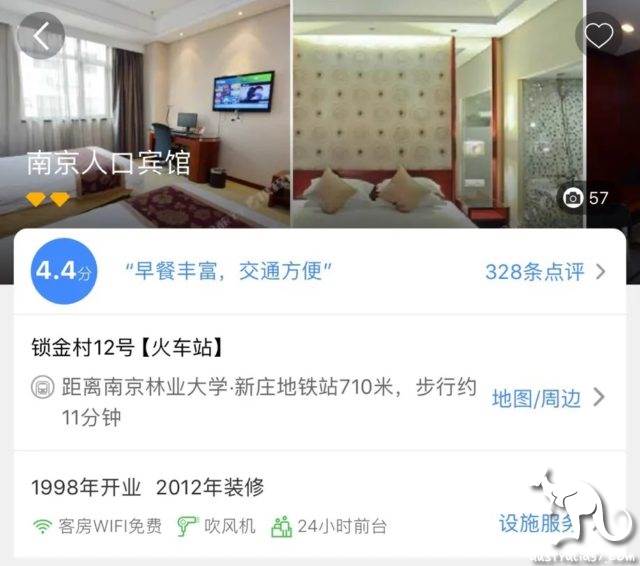View the 328条点评 reviews
The width and height of the screenshot is (640, 566).
pos(545,272)
